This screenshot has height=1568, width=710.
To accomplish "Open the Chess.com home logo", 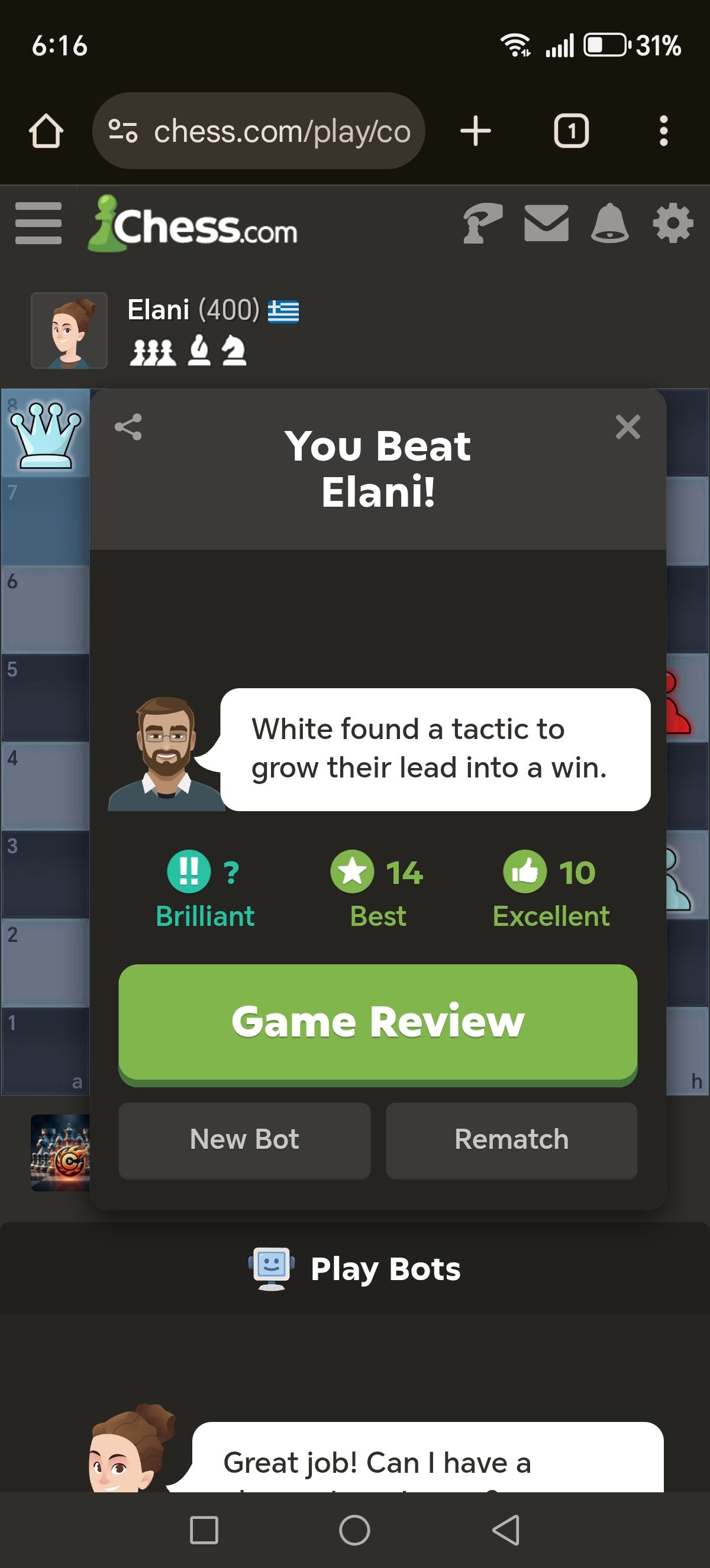I will tap(193, 225).
